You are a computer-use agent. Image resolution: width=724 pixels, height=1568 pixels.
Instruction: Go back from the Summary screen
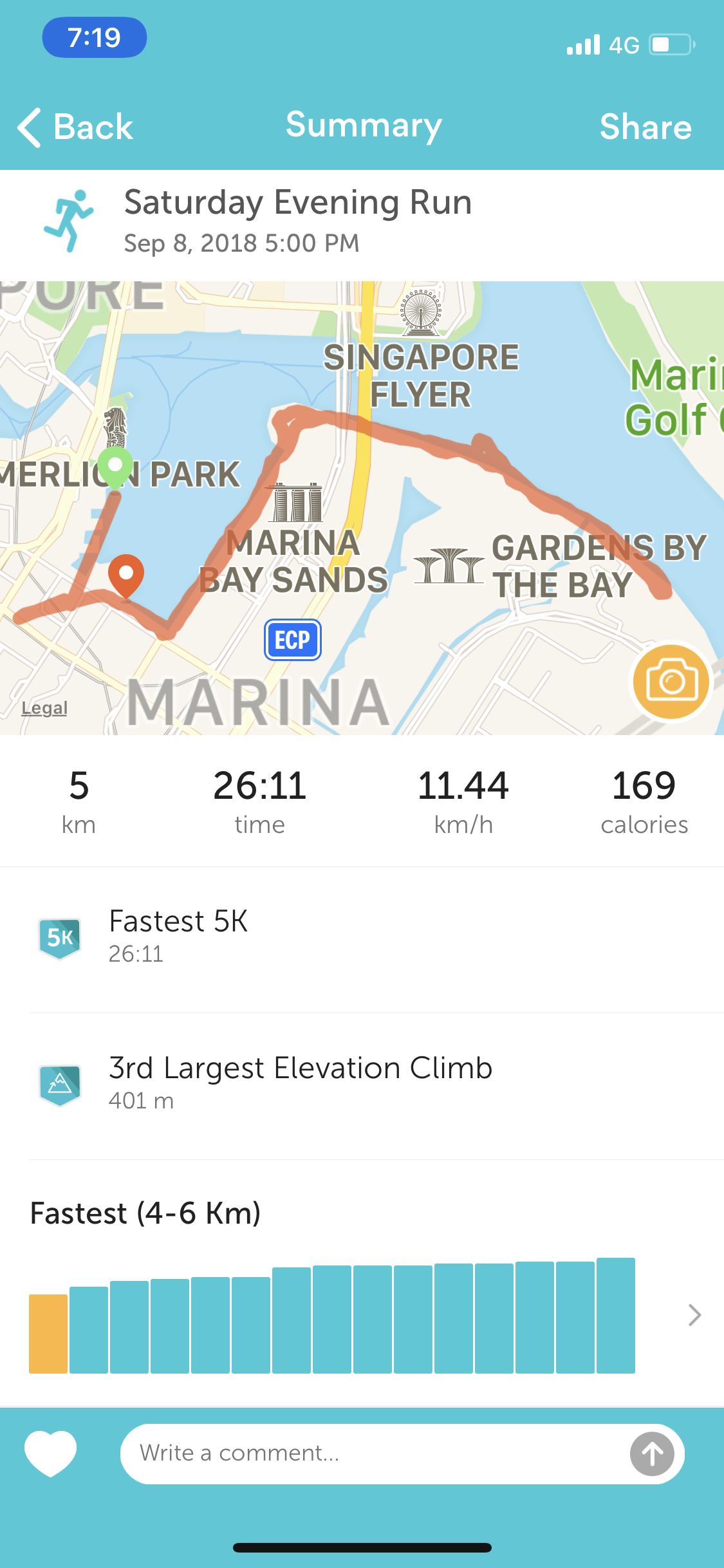click(76, 127)
